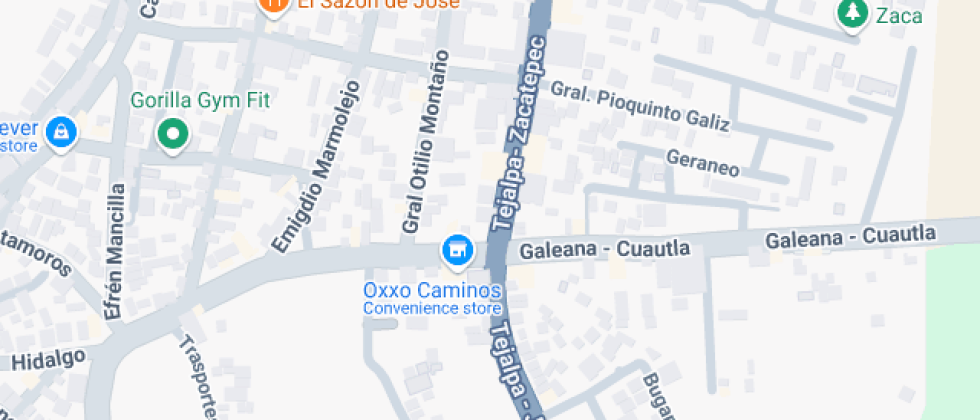Open the green park pin labeled Zaca
Viewport: 980px width, 420px height.
point(853,15)
